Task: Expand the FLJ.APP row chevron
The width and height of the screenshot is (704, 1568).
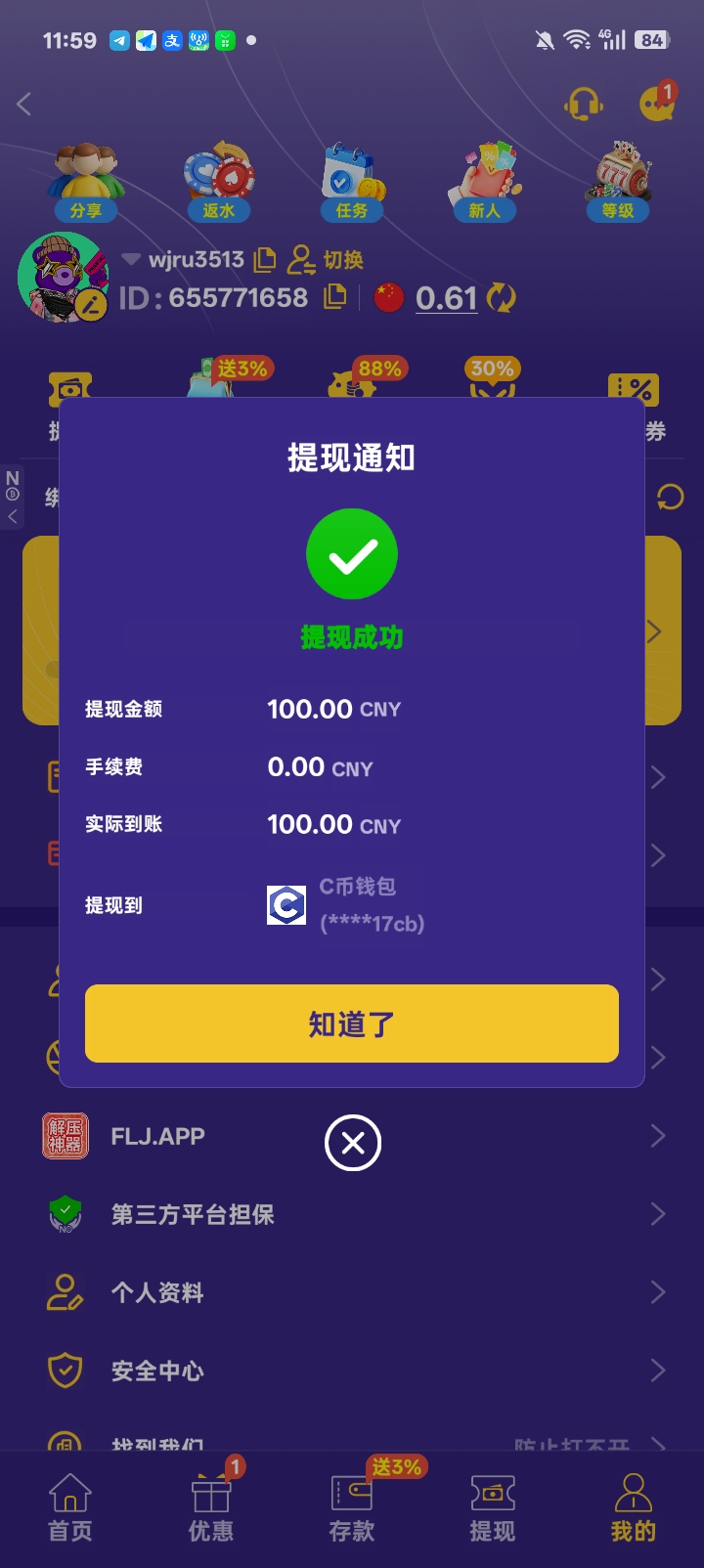Action: click(x=657, y=1137)
